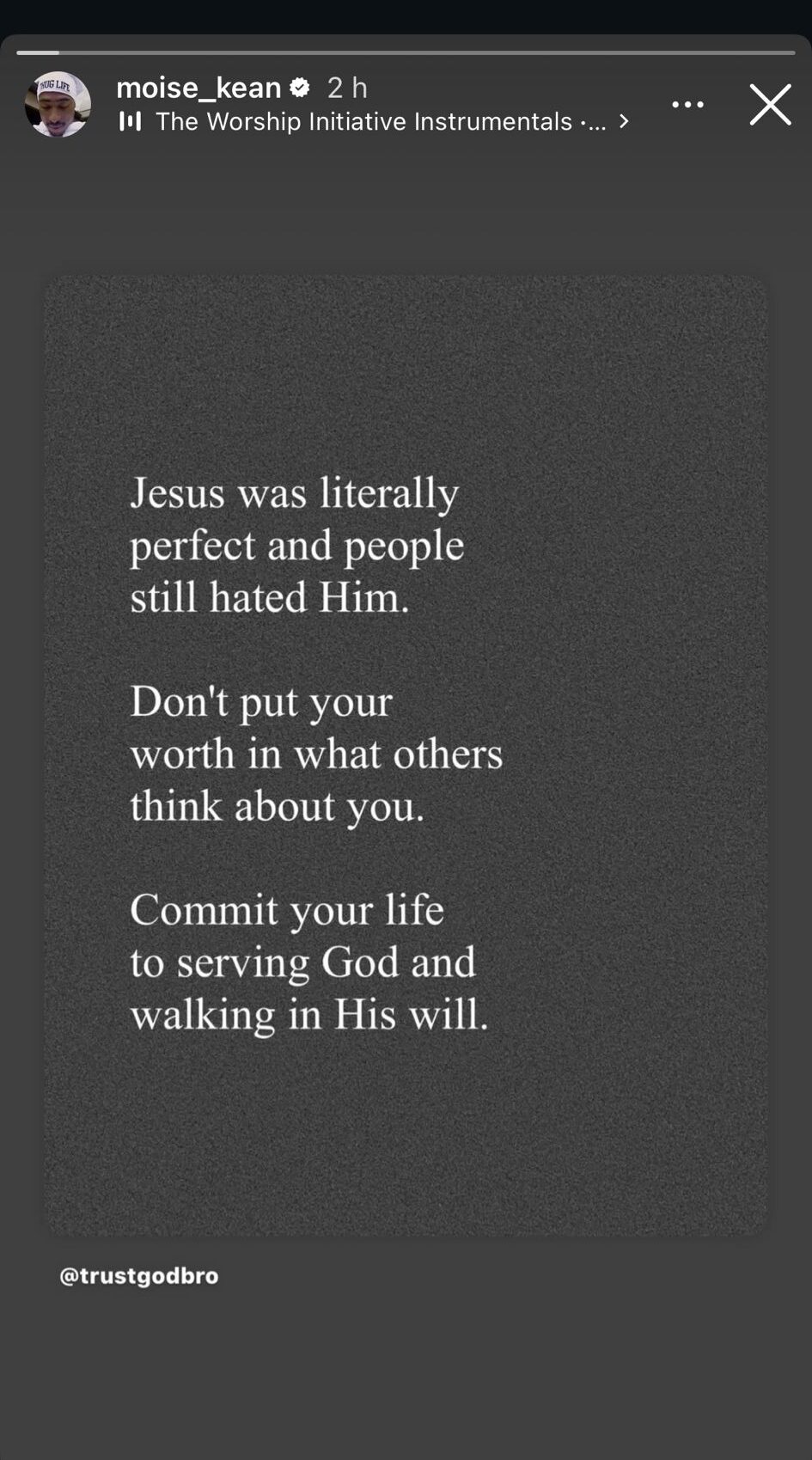Open the moise_kean username link
Viewport: 812px width, 1460px height.
point(198,88)
